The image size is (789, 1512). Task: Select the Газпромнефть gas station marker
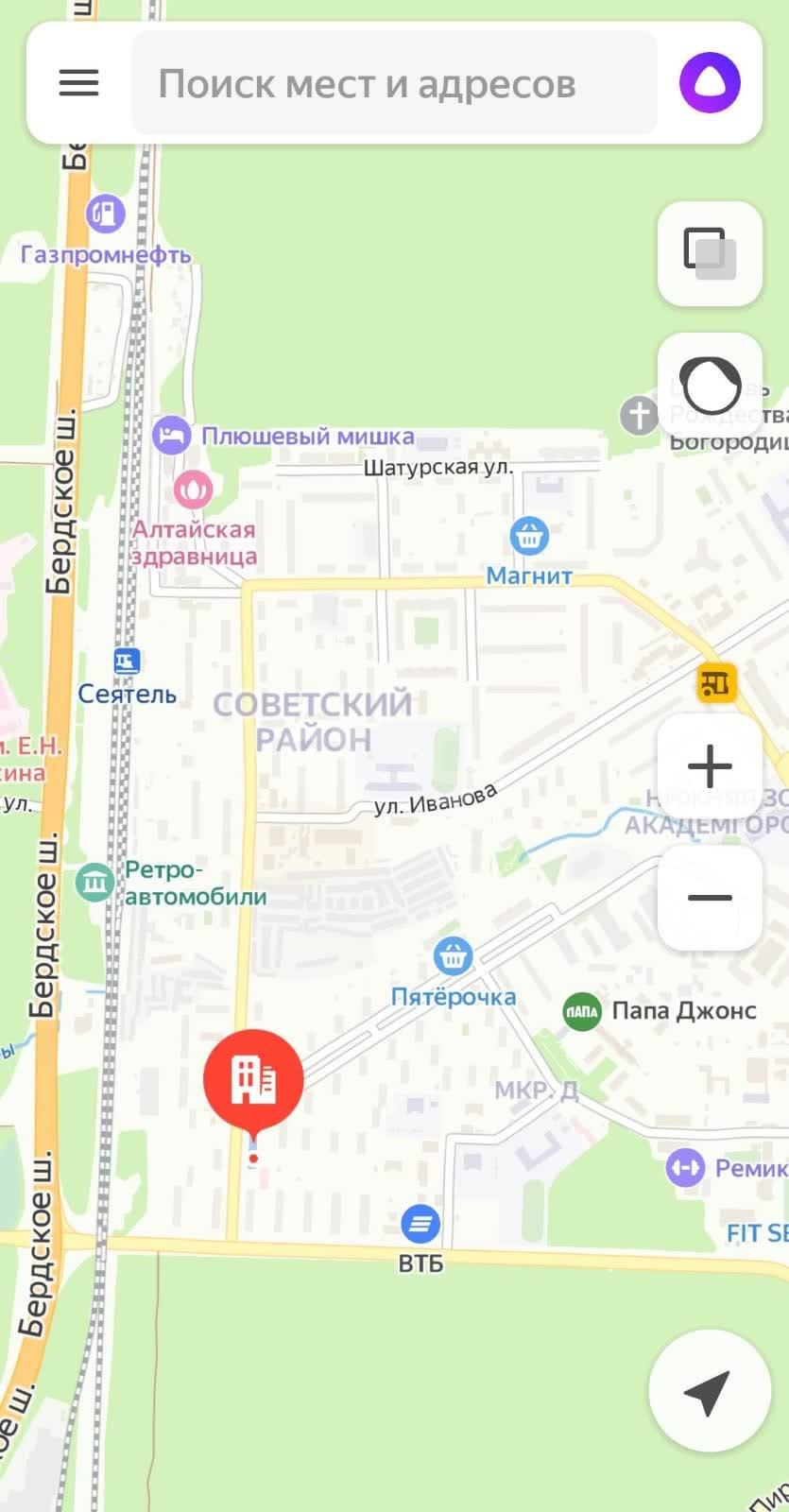coord(106,213)
